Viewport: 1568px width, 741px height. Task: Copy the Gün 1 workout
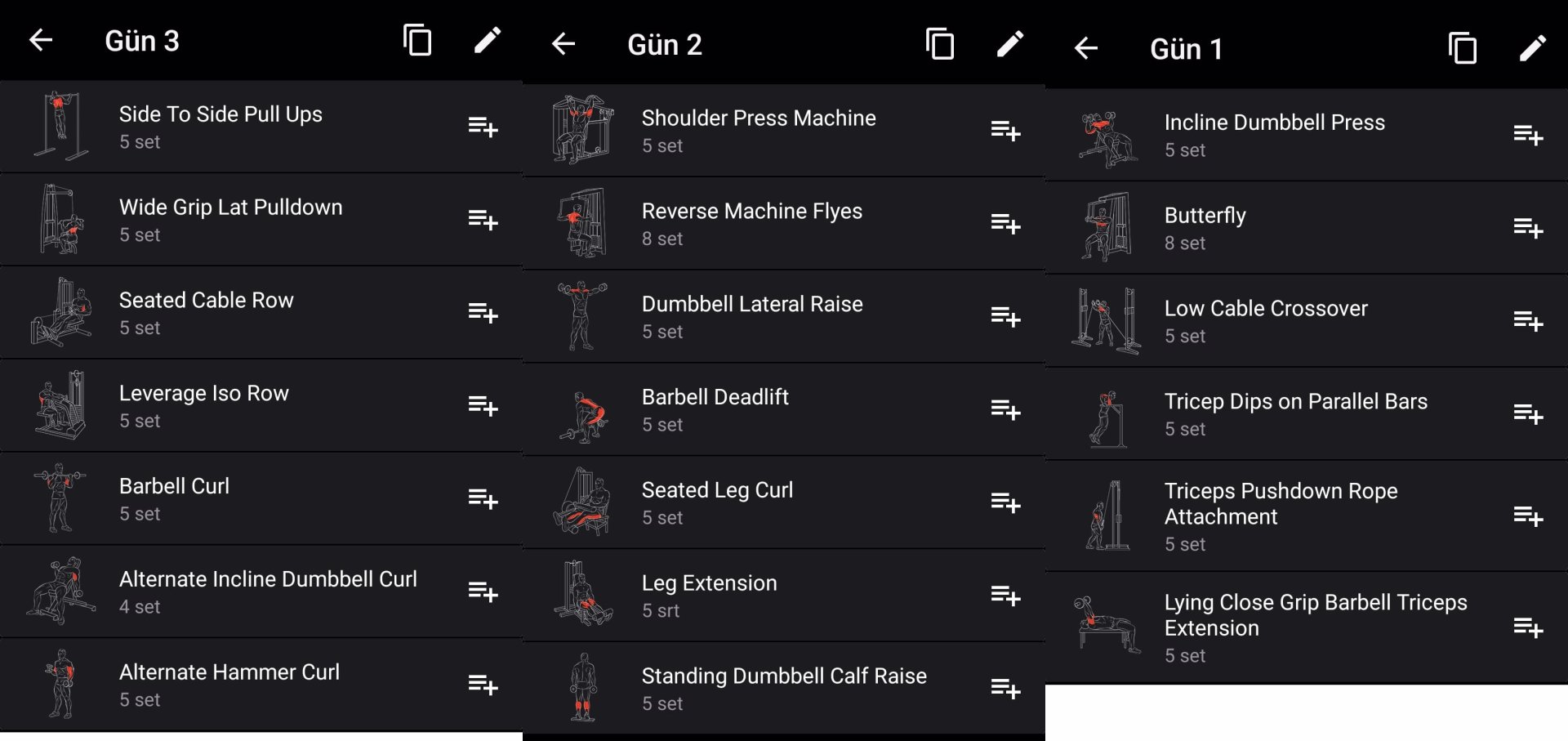coord(1463,48)
